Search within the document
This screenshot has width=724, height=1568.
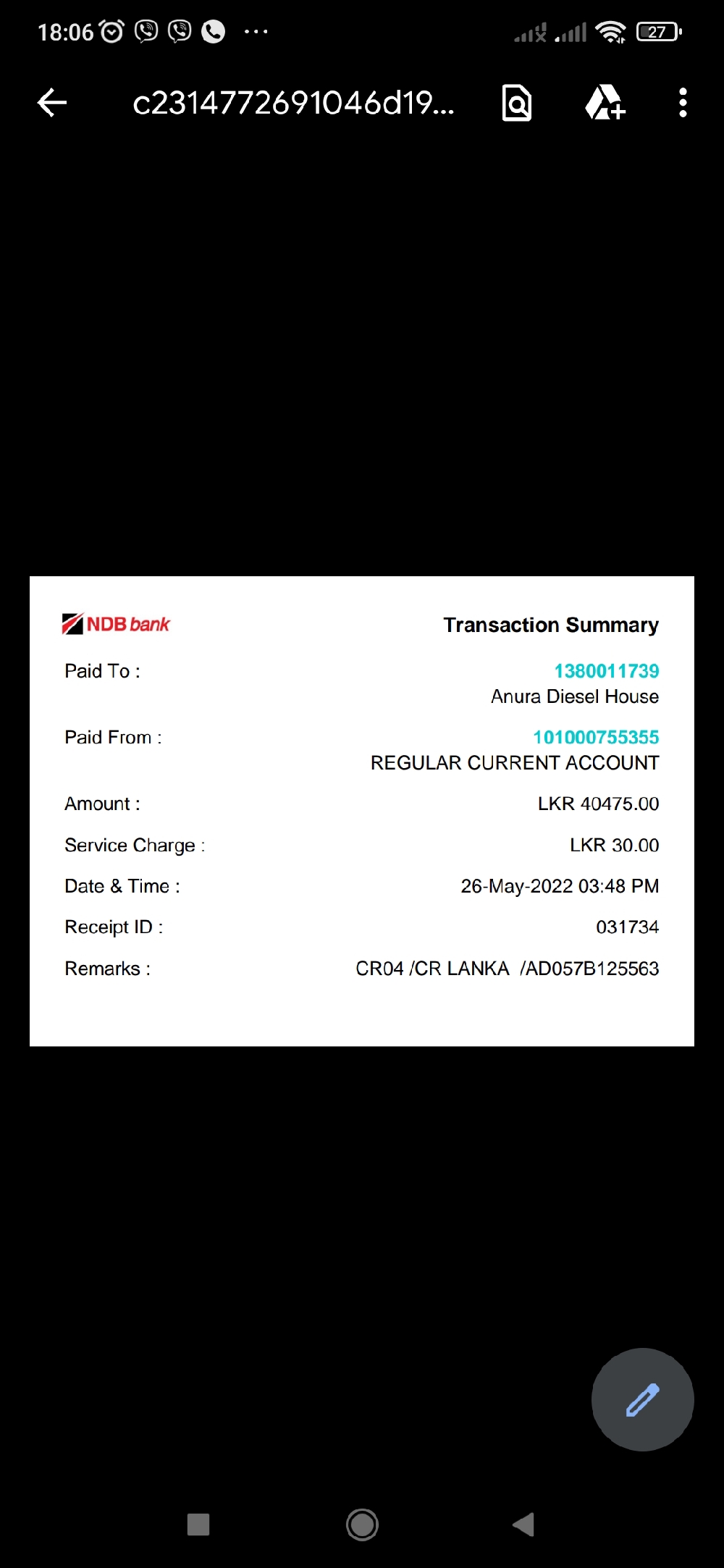(x=517, y=103)
